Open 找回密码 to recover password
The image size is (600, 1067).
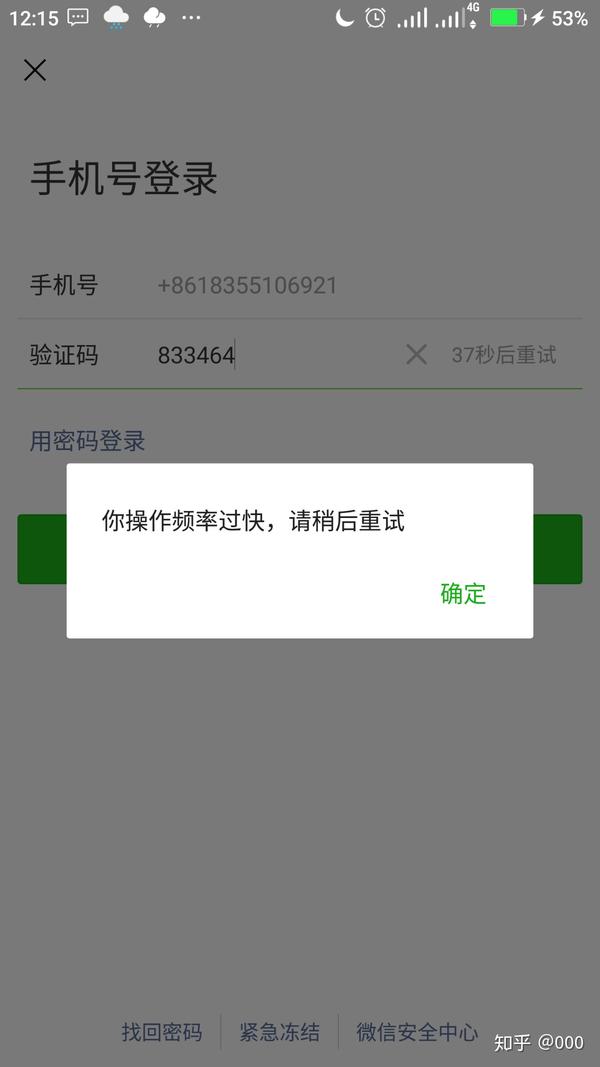[162, 1032]
